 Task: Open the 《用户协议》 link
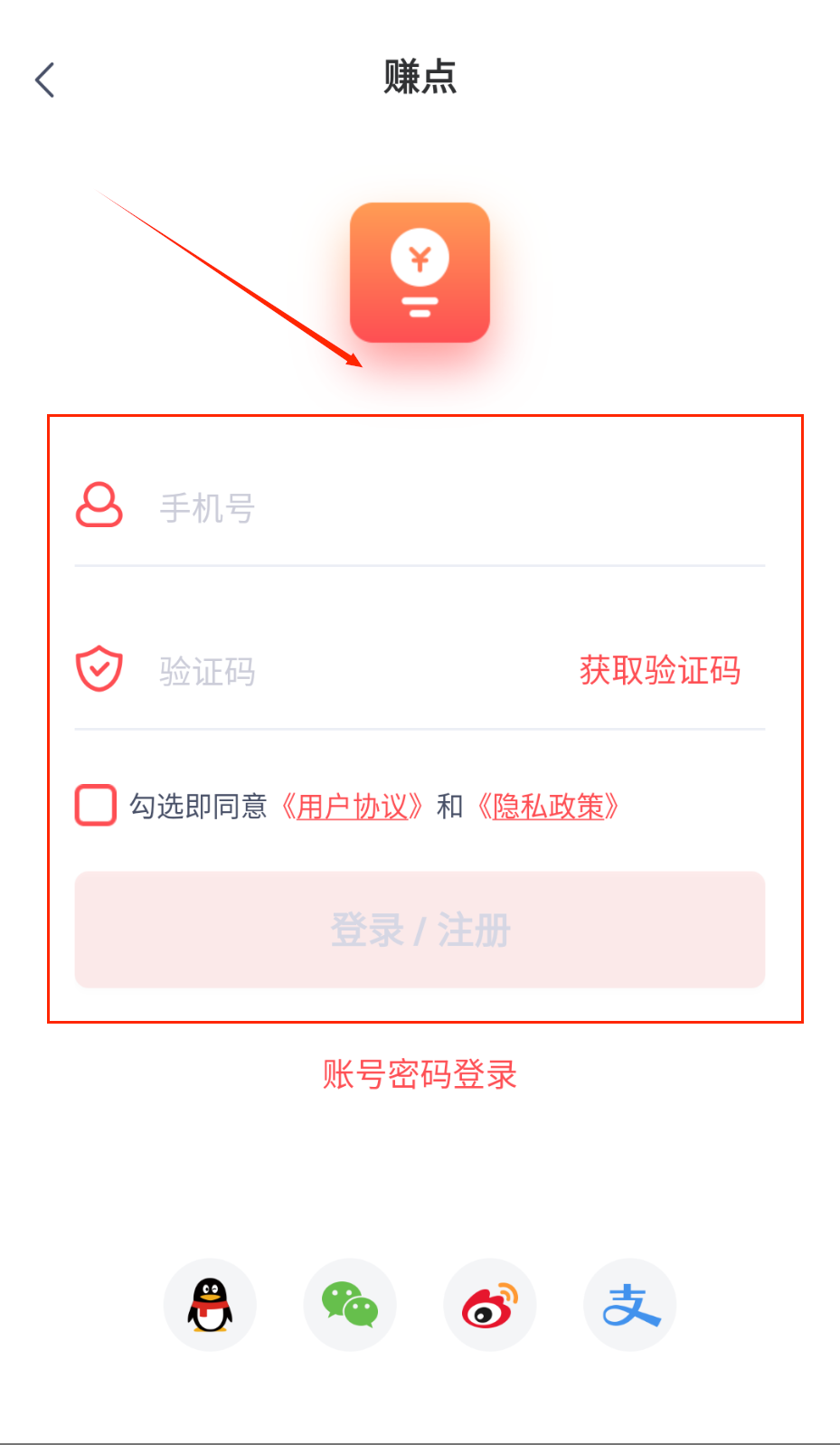[x=352, y=806]
